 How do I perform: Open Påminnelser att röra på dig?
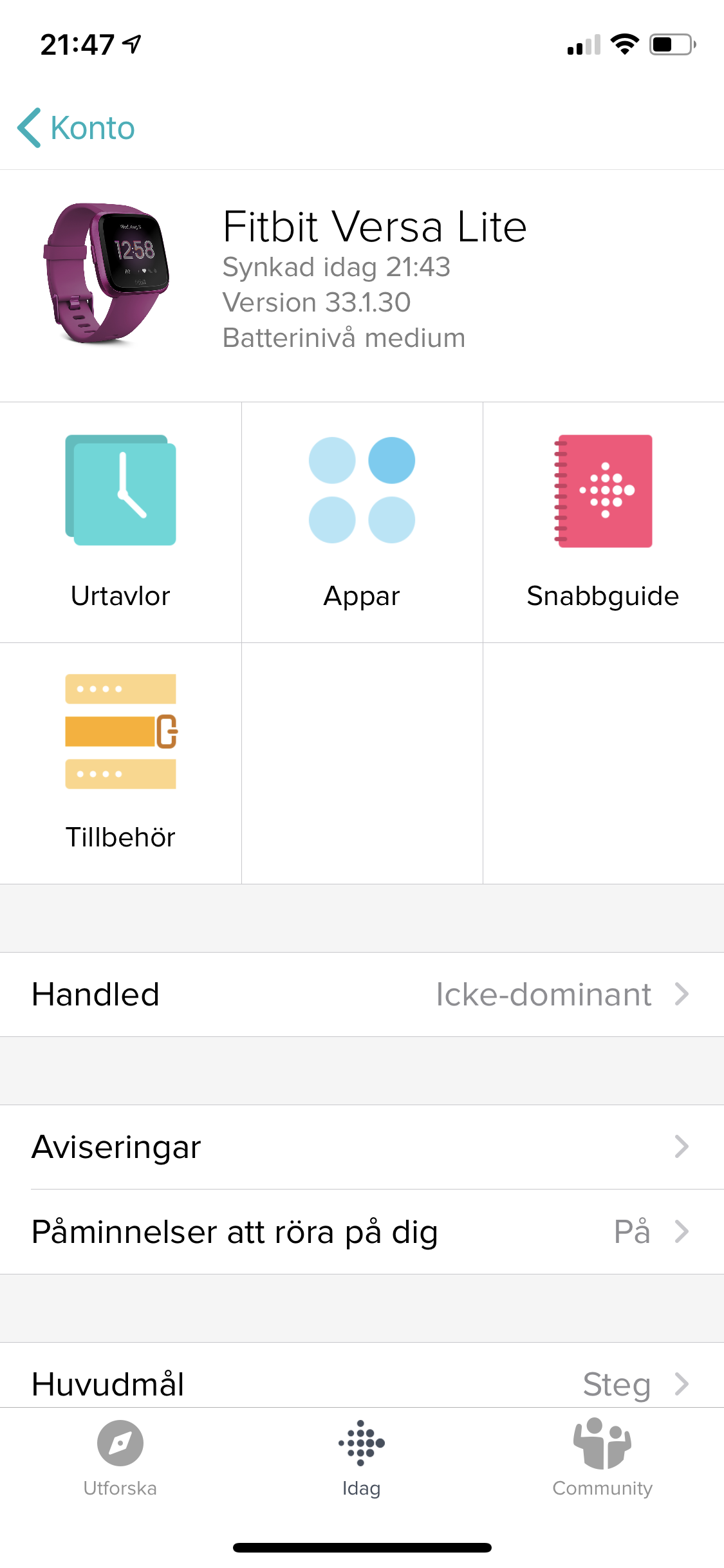[x=362, y=1232]
